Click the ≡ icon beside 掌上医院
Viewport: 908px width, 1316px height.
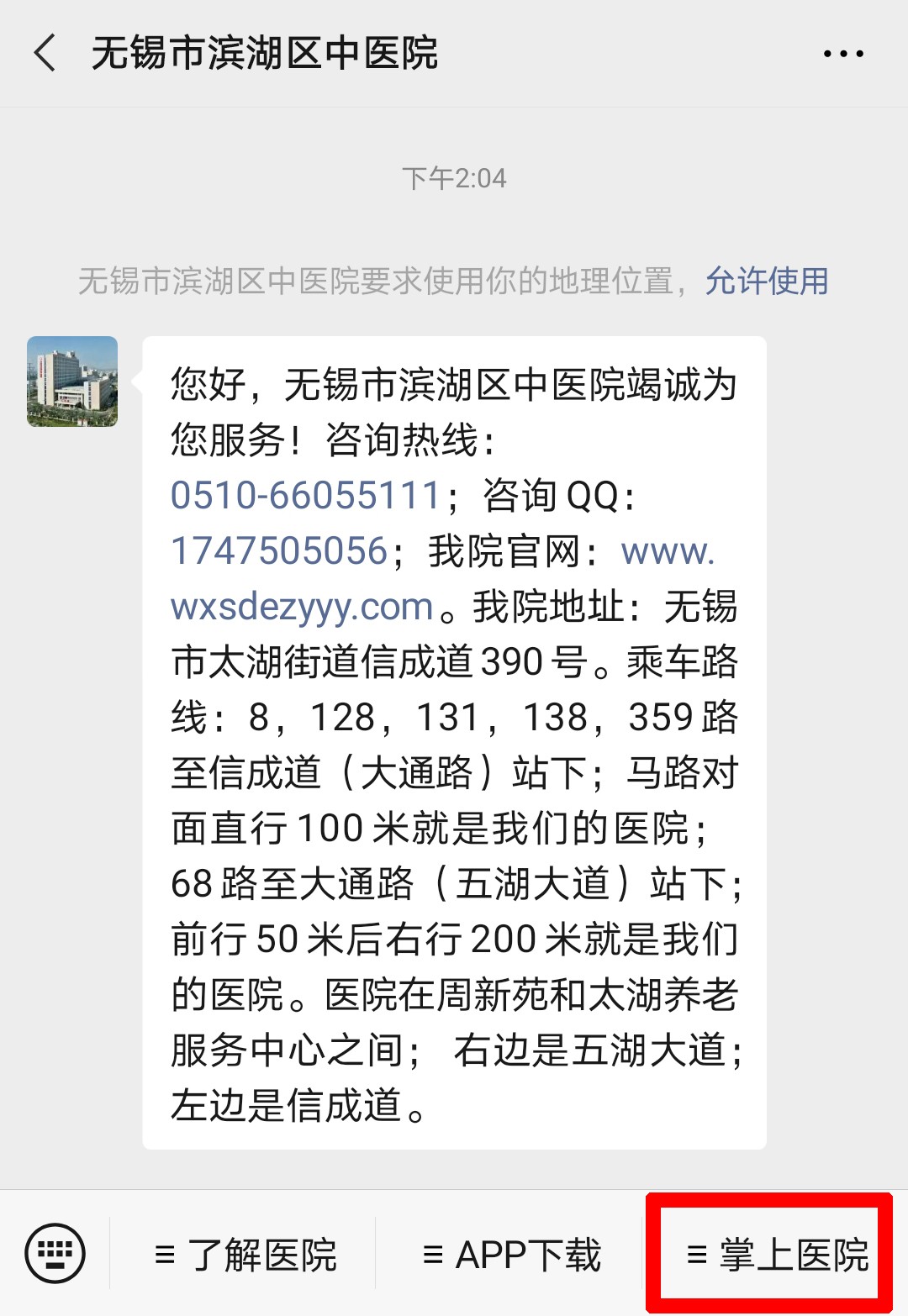coord(694,1255)
